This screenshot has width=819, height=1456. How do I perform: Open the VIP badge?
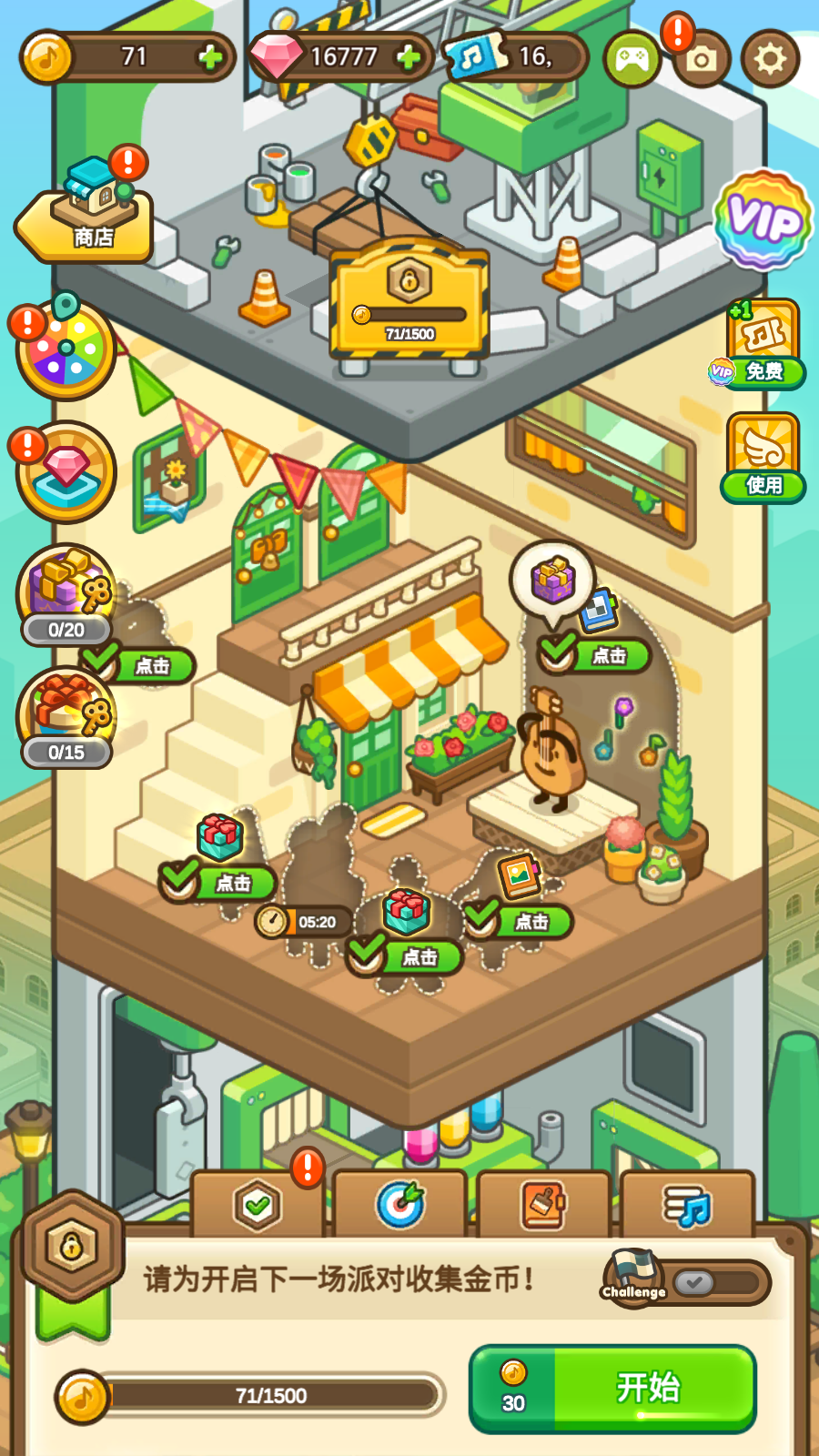point(763,221)
